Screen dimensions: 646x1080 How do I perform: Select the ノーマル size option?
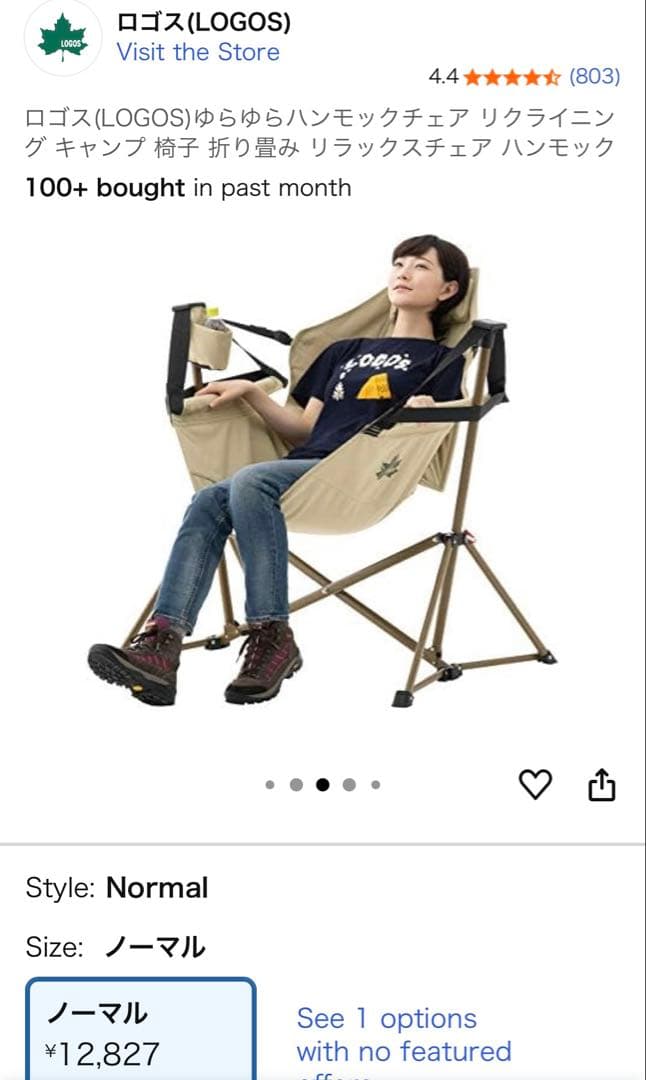(140, 1030)
